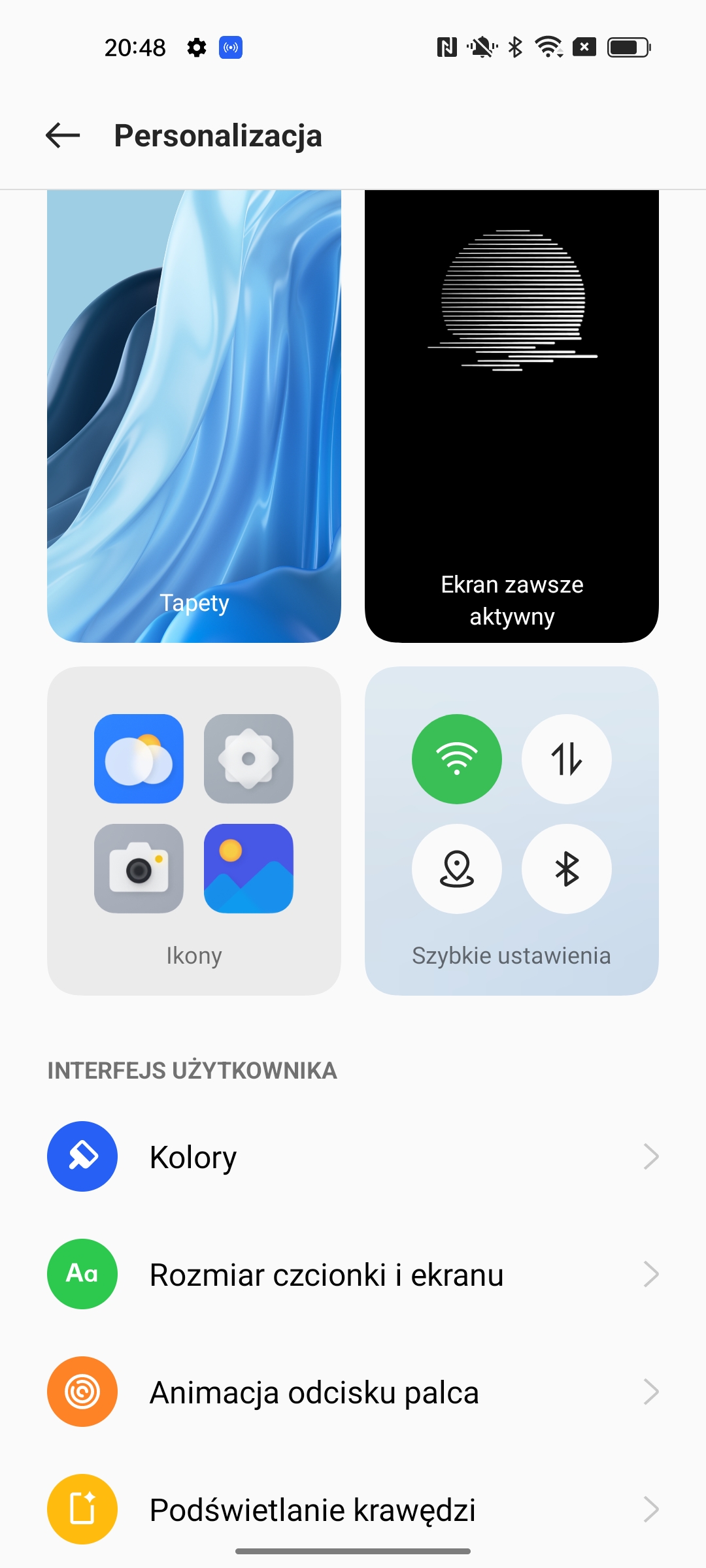
Task: Go back from Personalizacja screen
Action: point(63,136)
